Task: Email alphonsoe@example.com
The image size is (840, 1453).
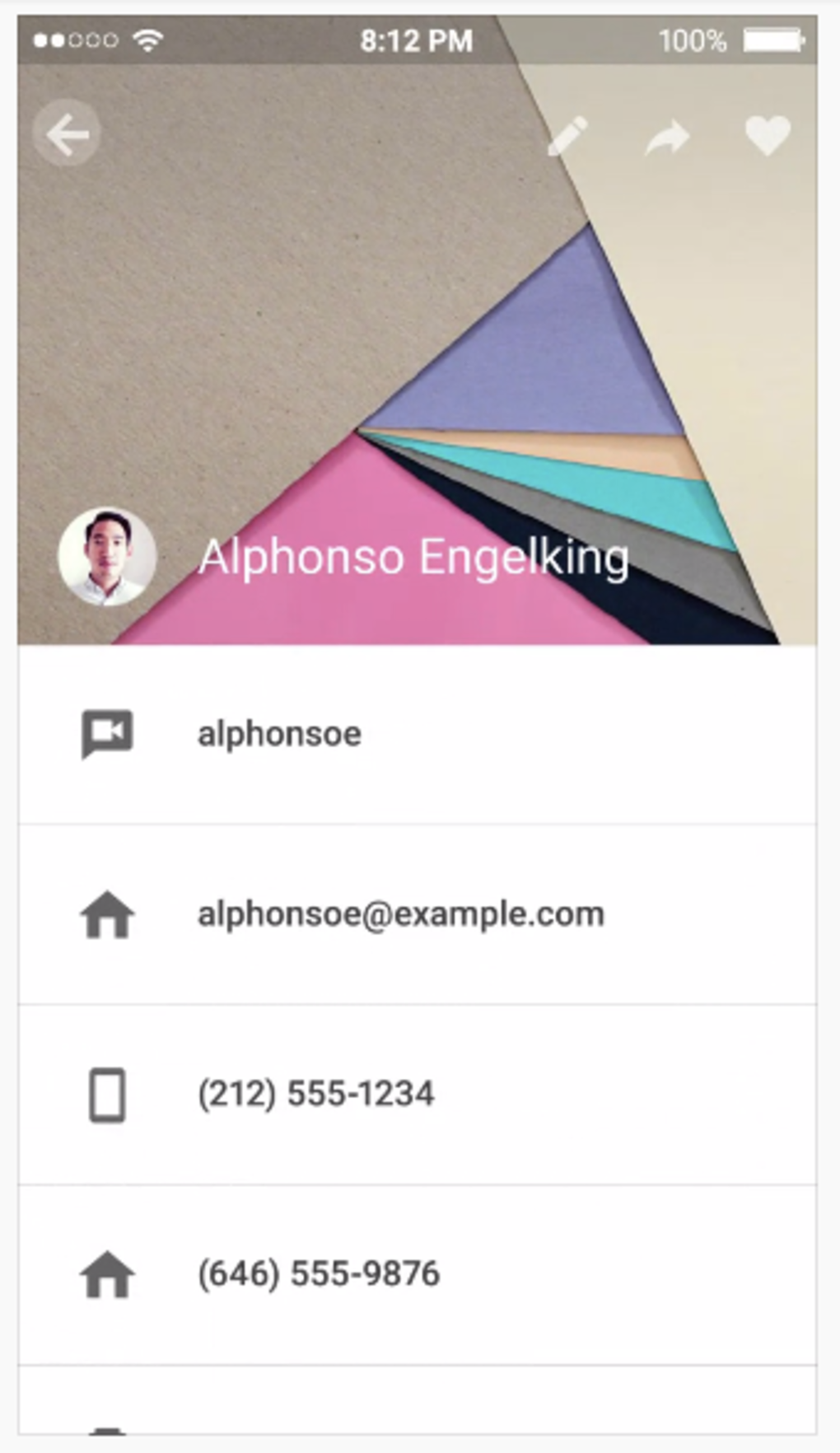Action: click(400, 914)
